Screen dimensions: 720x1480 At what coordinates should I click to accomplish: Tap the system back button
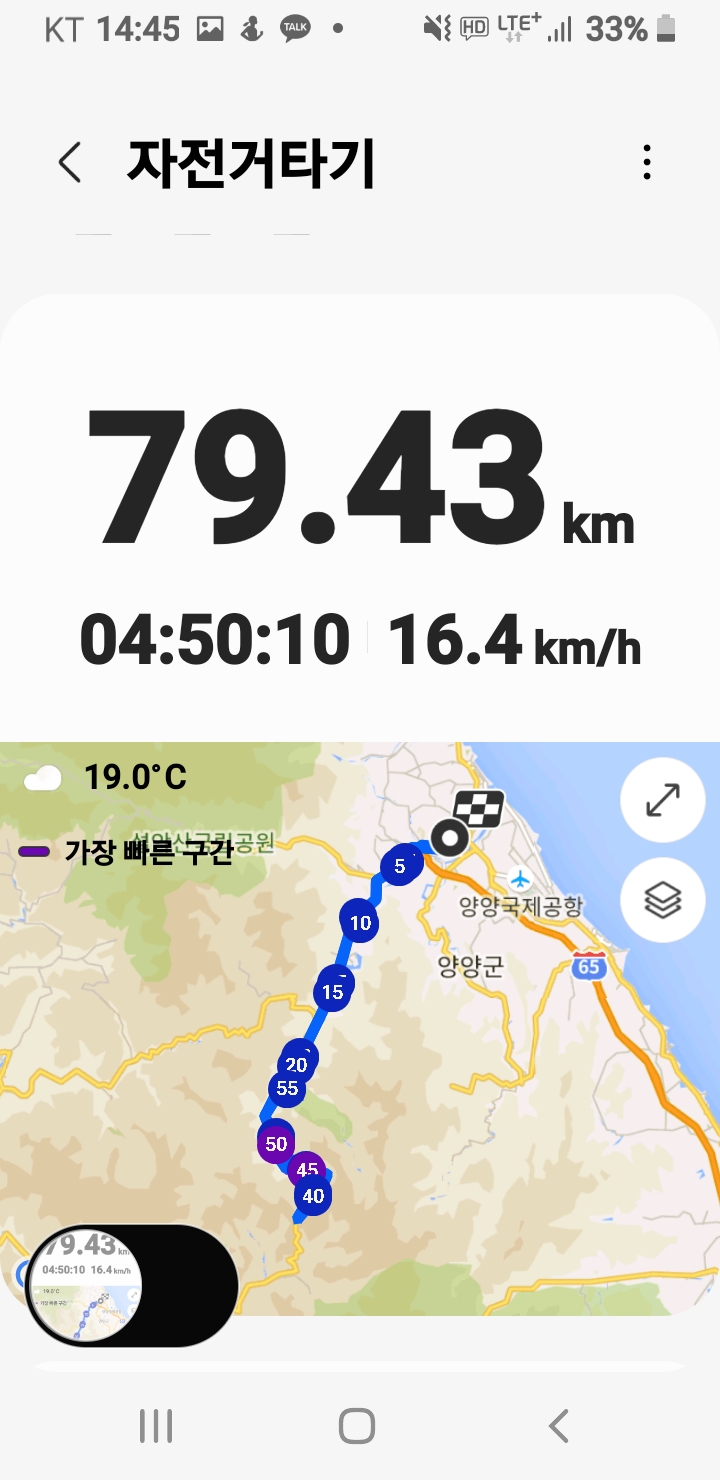tap(559, 1425)
